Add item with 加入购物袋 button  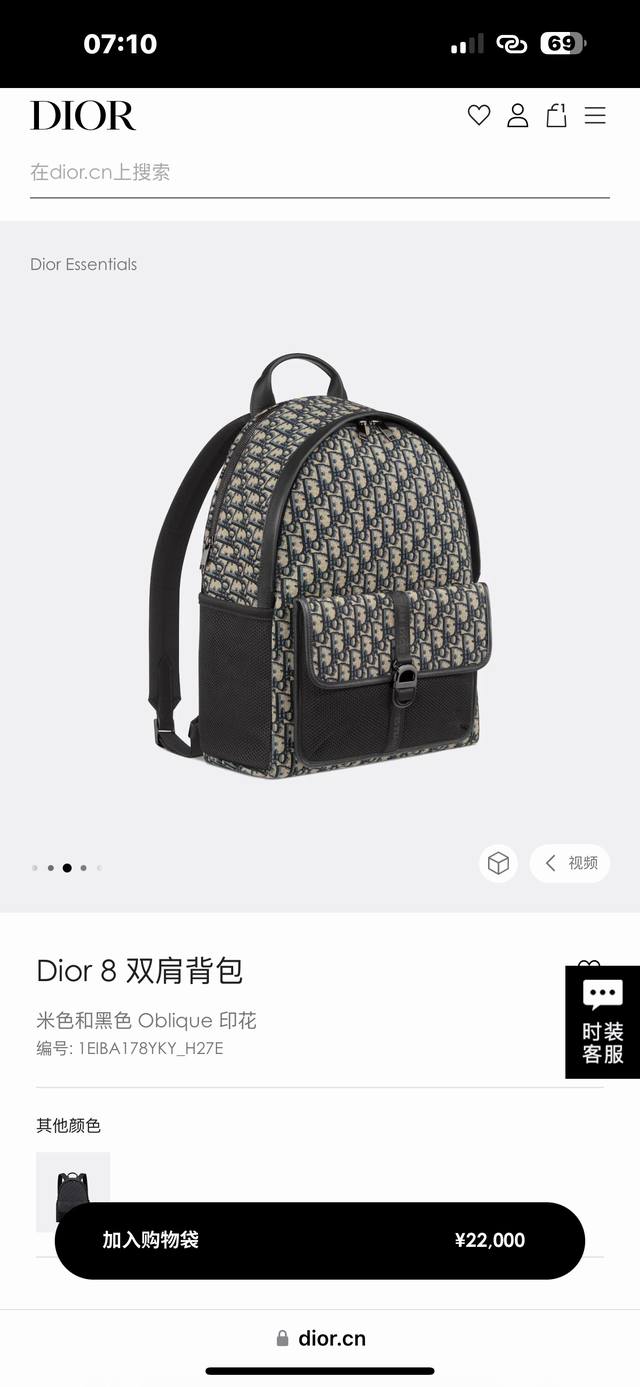coord(319,1240)
